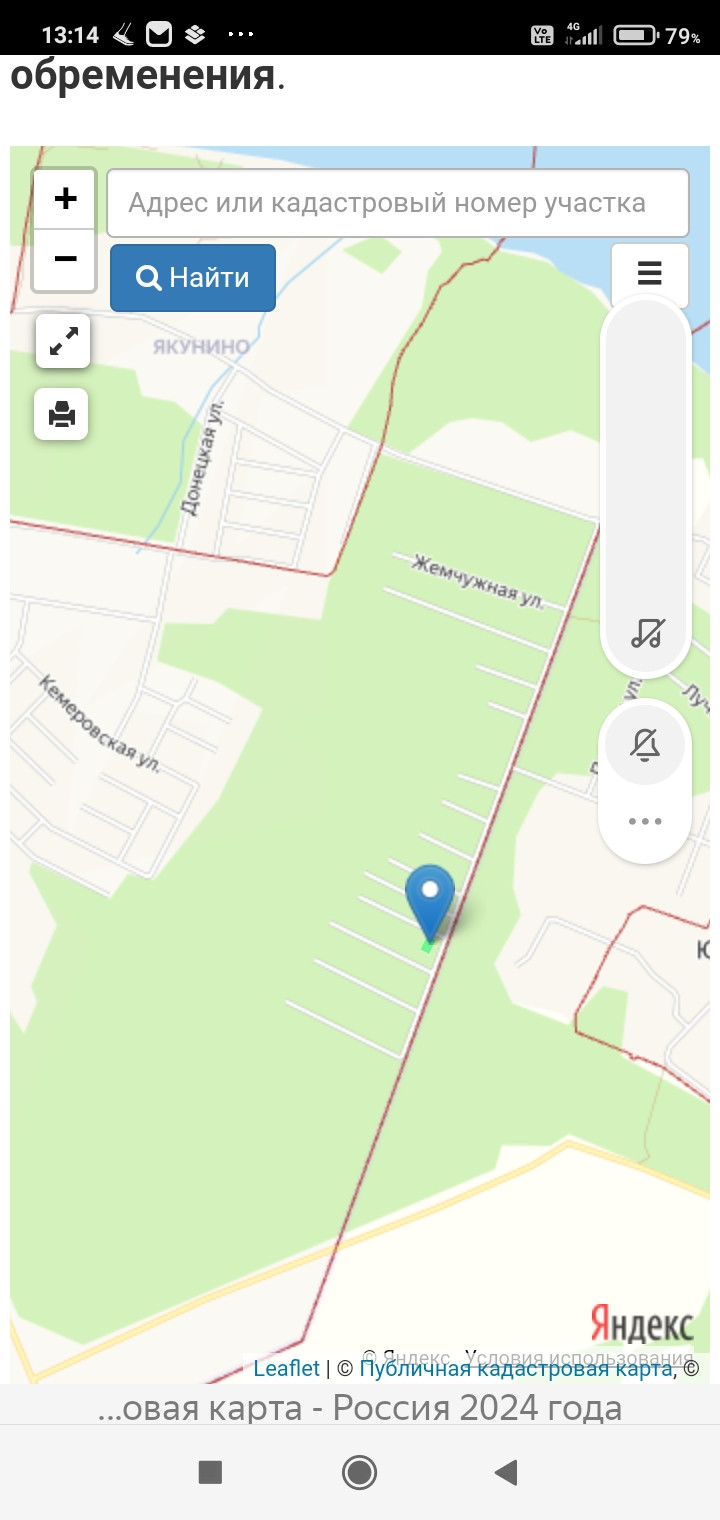This screenshot has height=1520, width=720.
Task: Expand the map to fullscreen
Action: click(x=63, y=341)
